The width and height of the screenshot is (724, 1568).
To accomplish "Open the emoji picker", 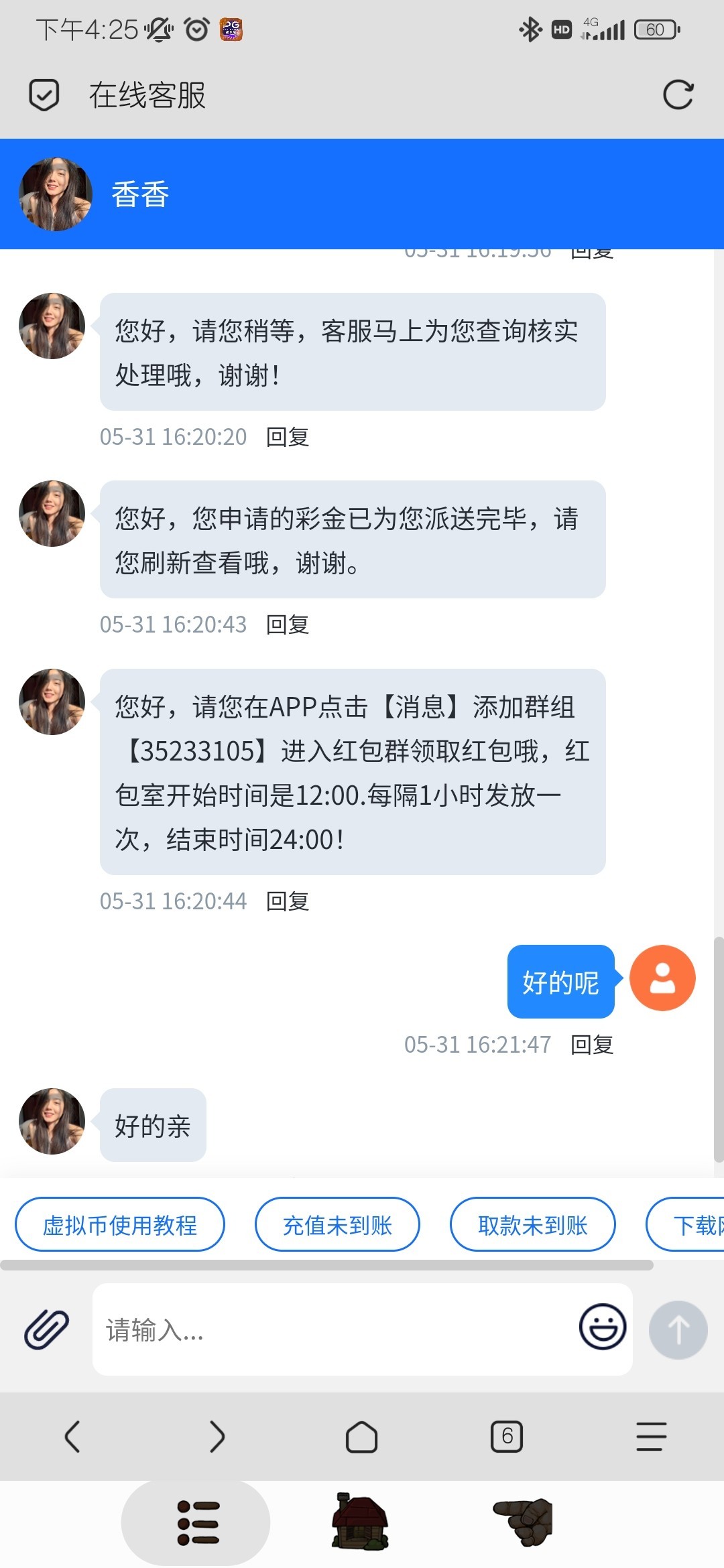I will [x=603, y=1326].
